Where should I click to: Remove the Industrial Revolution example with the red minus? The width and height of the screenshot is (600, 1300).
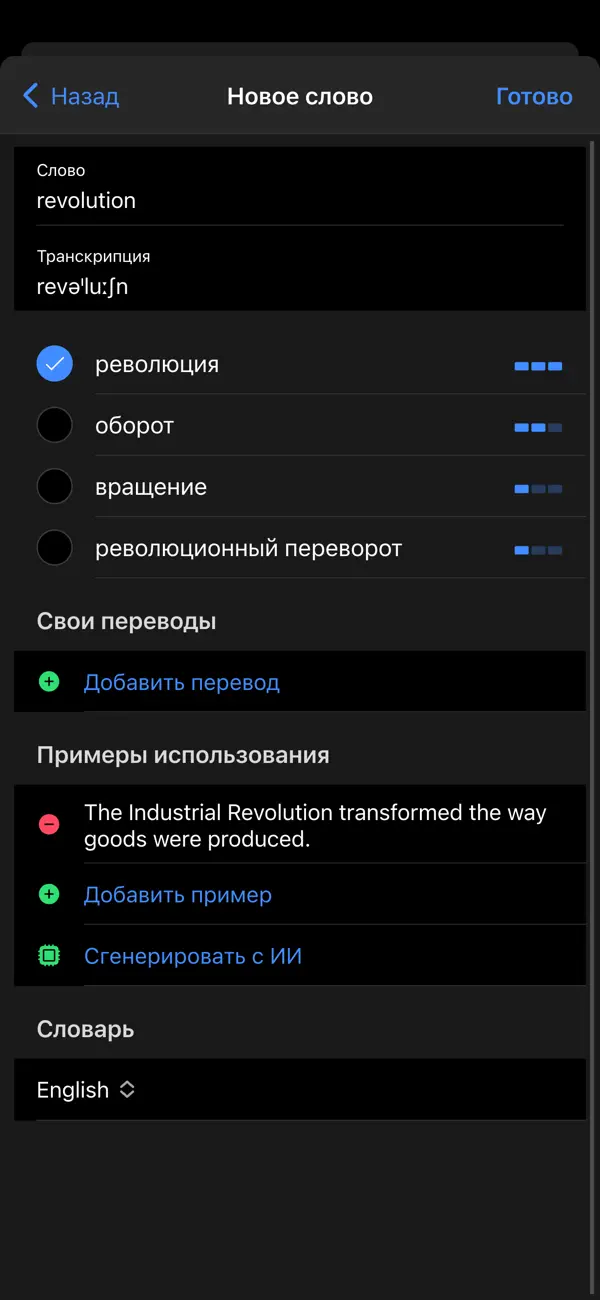(49, 825)
